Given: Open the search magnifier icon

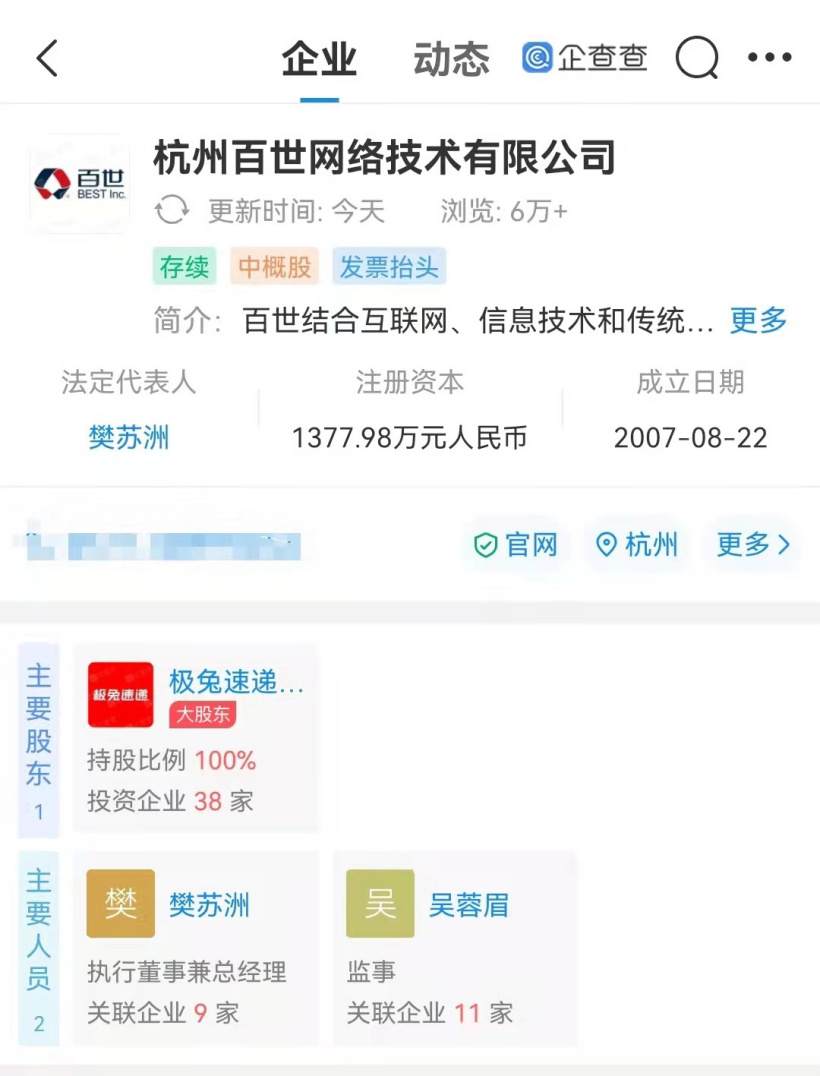Looking at the screenshot, I should click(696, 58).
